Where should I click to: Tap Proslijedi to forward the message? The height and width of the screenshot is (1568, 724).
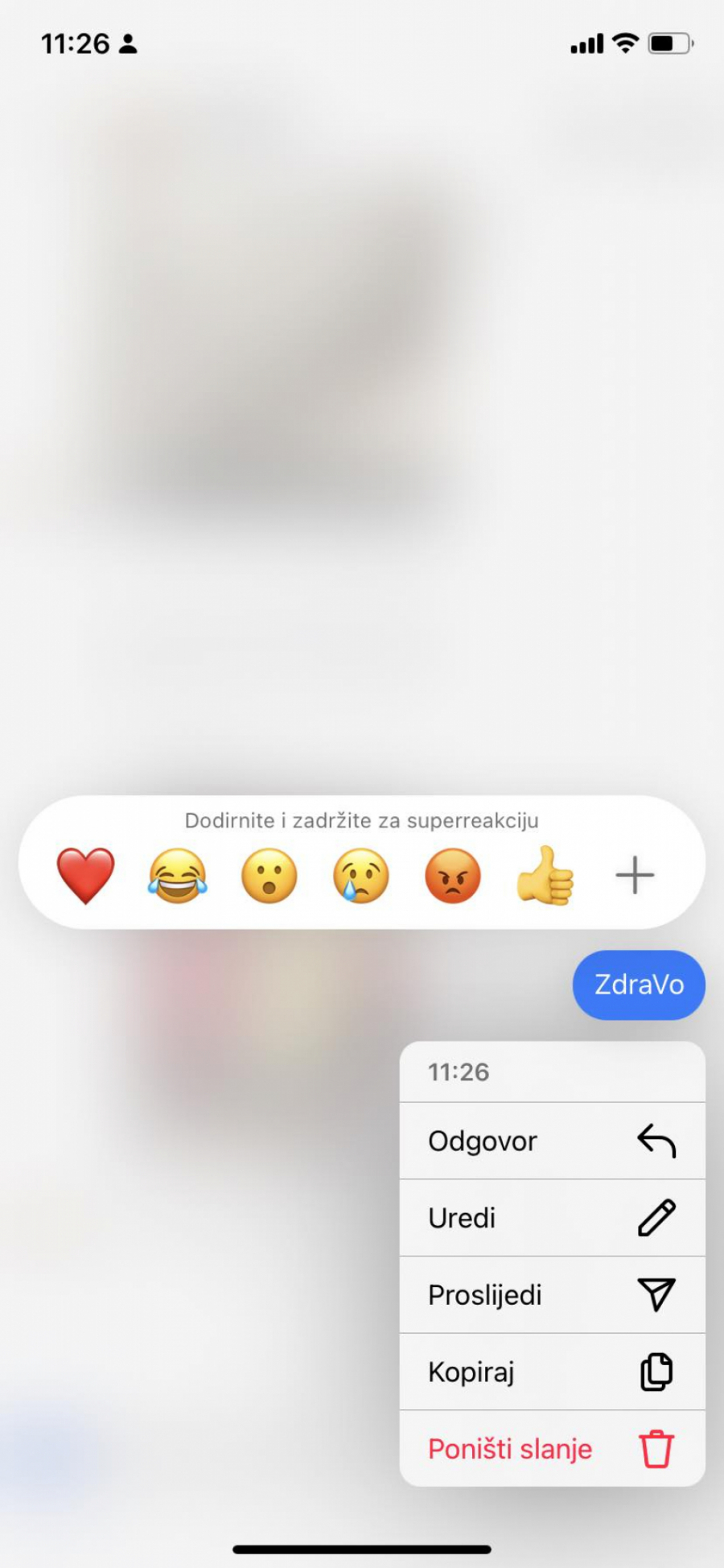click(552, 1295)
